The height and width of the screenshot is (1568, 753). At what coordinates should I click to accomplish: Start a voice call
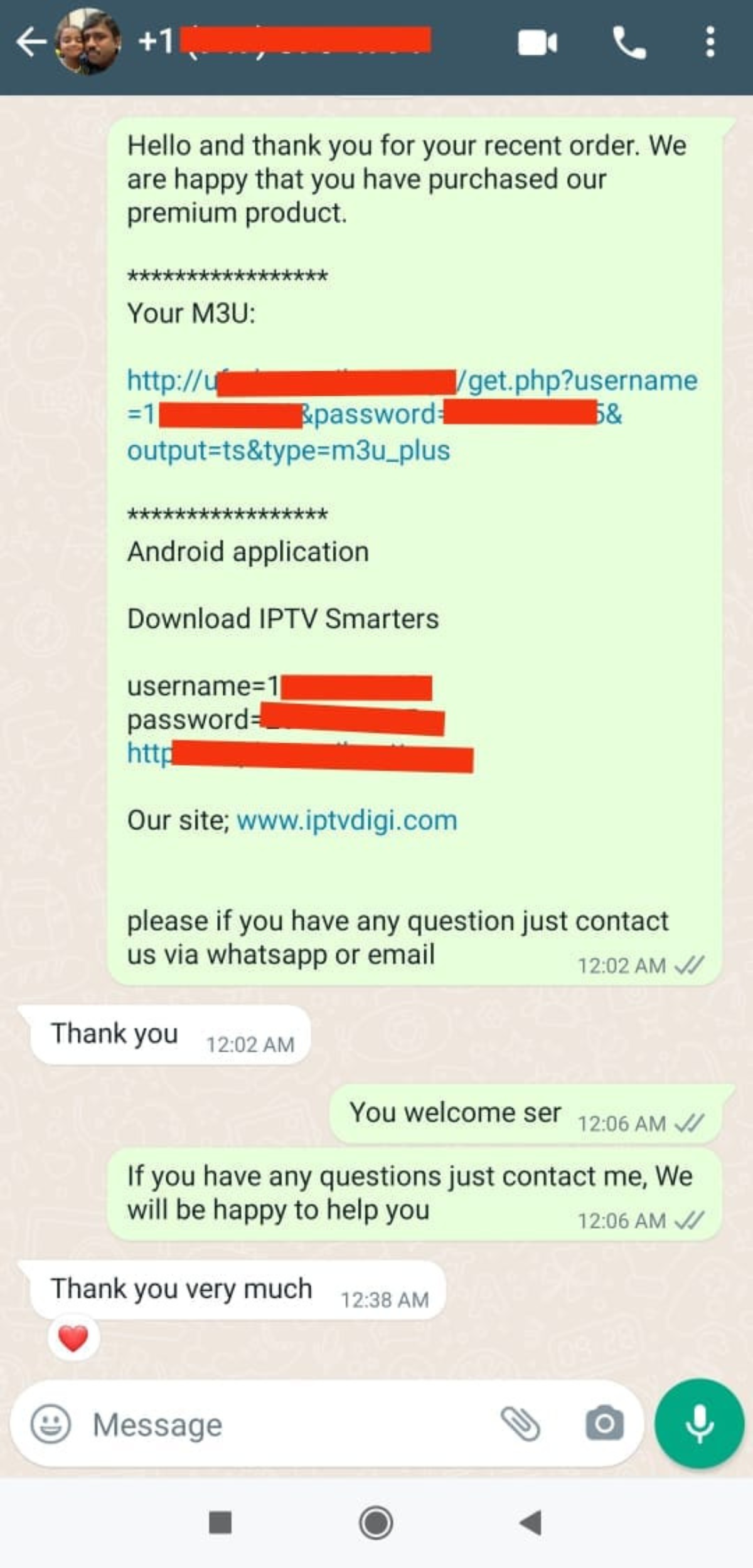pyautogui.click(x=629, y=43)
